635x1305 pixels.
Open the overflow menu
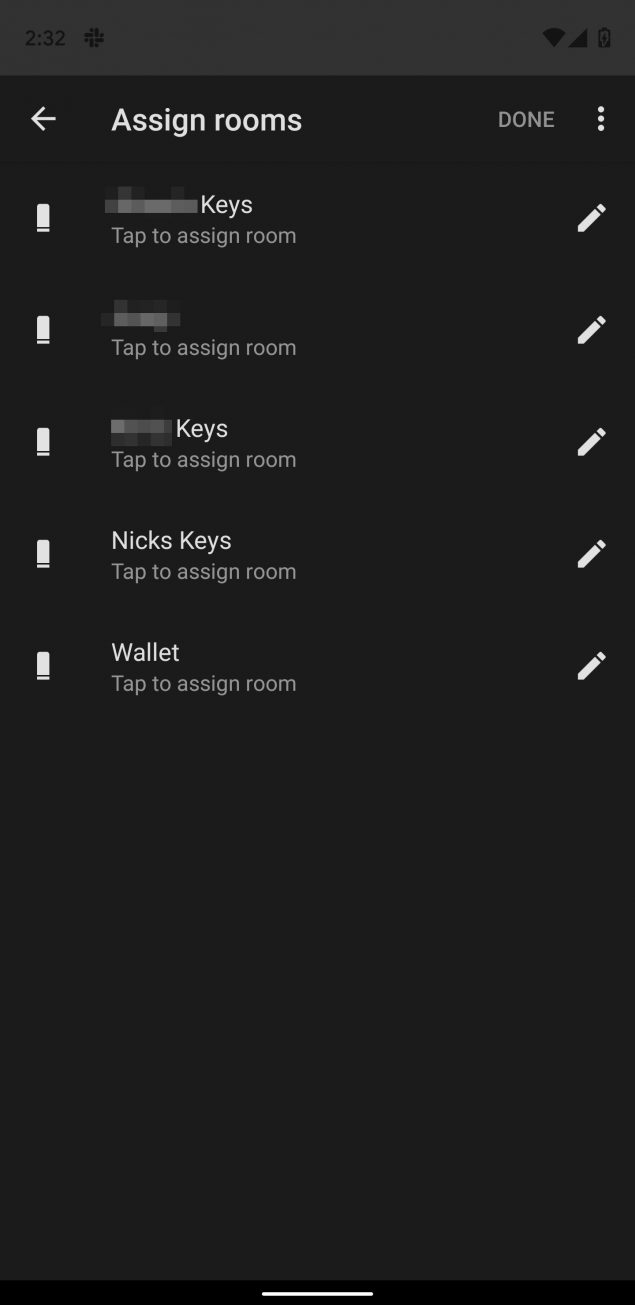[600, 119]
